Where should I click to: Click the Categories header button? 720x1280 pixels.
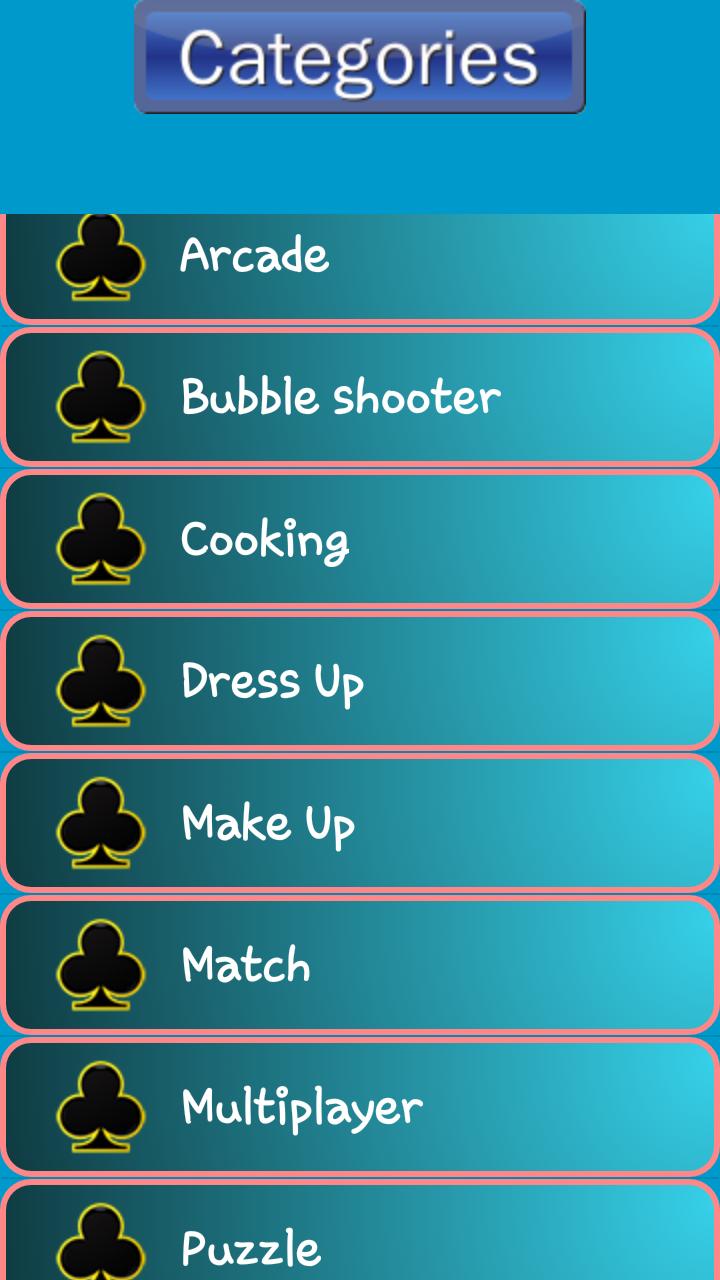(x=359, y=57)
